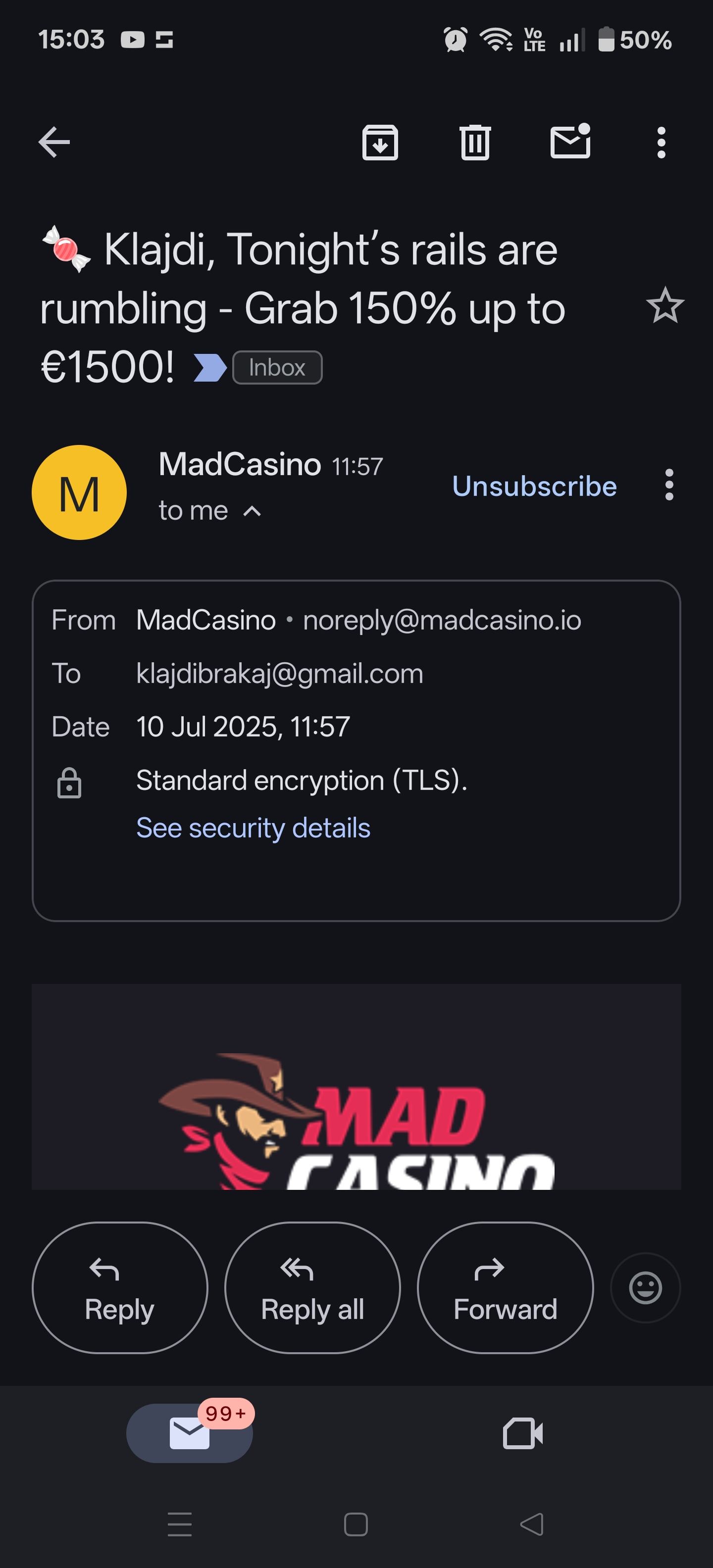The image size is (713, 1568).
Task: Reply to MadCasino
Action: (x=119, y=1287)
